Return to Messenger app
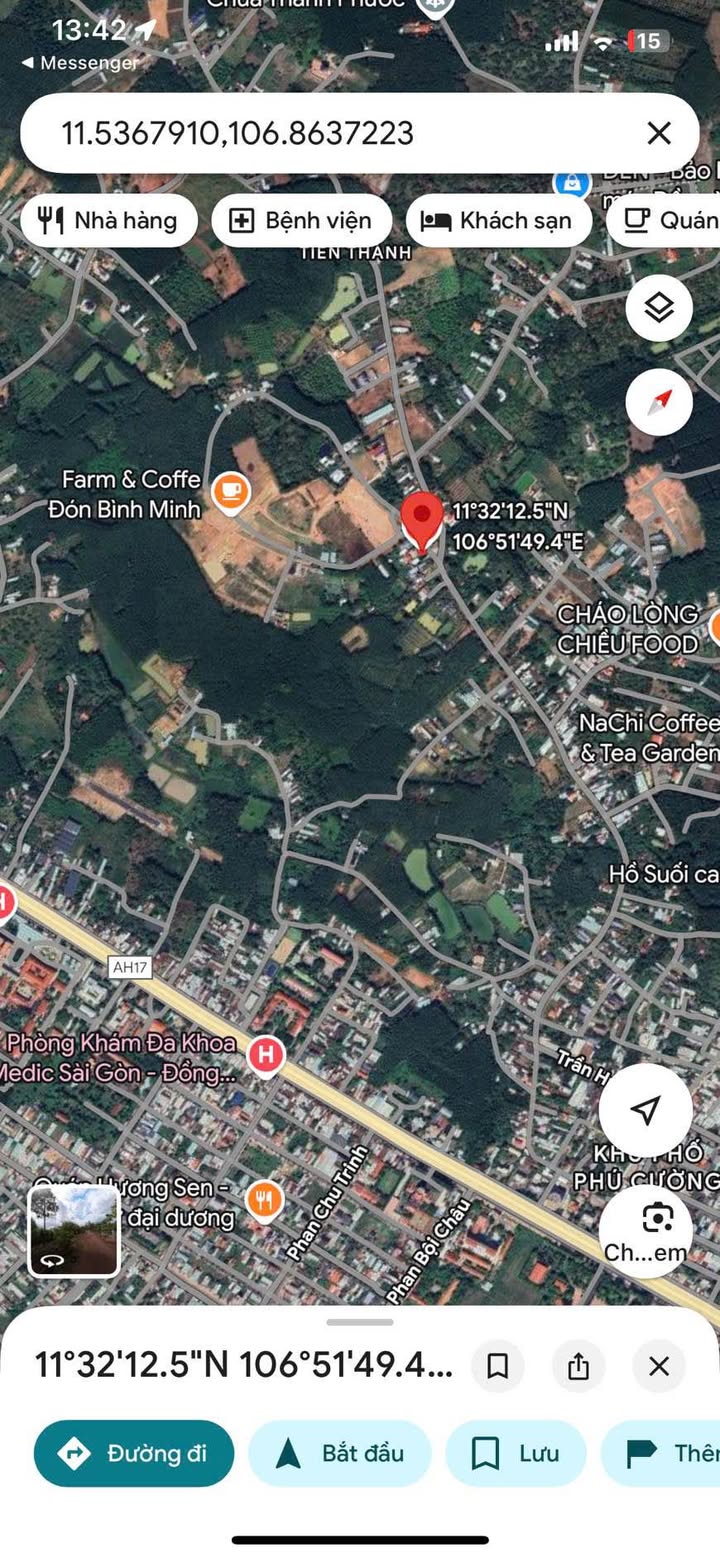This screenshot has width=720, height=1558. click(x=80, y=63)
